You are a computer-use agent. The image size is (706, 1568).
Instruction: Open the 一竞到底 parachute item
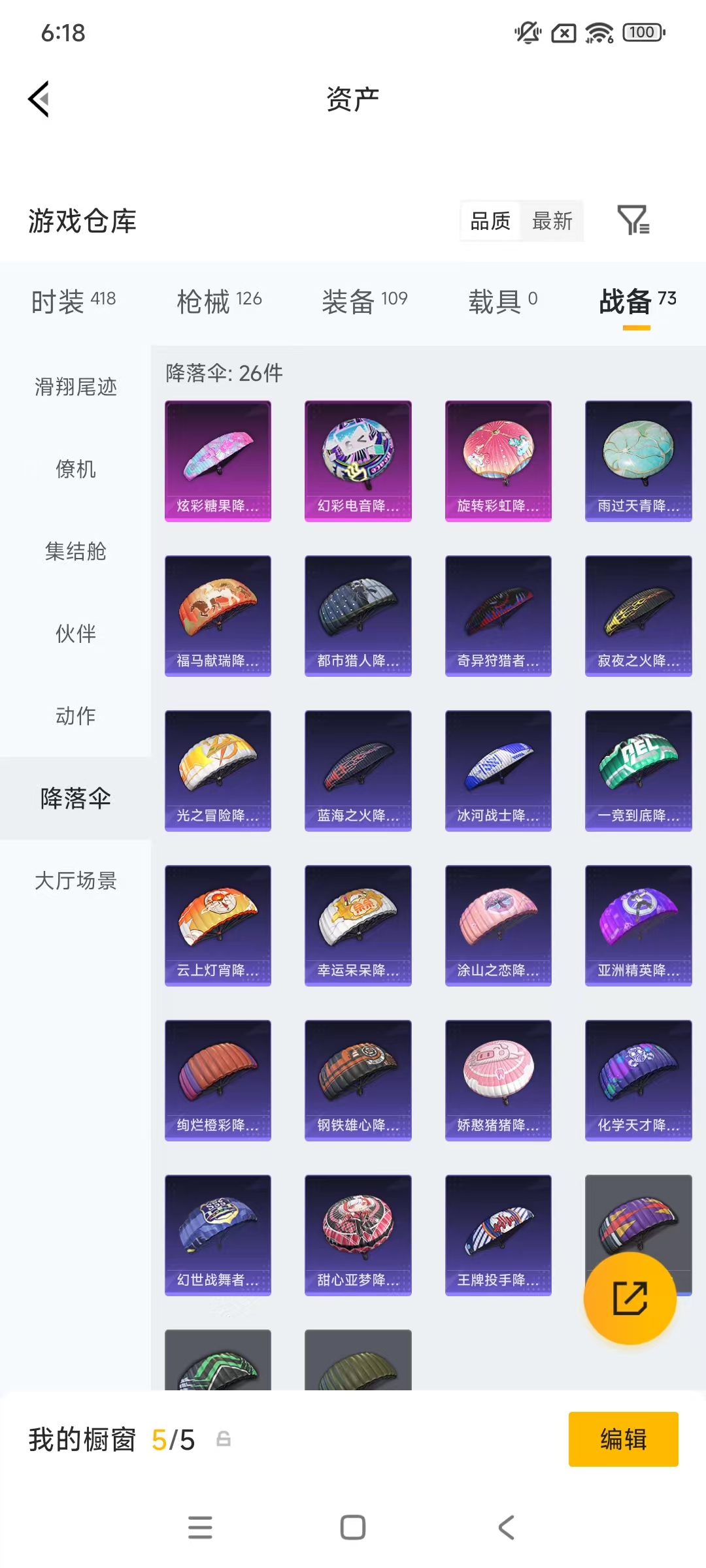638,771
